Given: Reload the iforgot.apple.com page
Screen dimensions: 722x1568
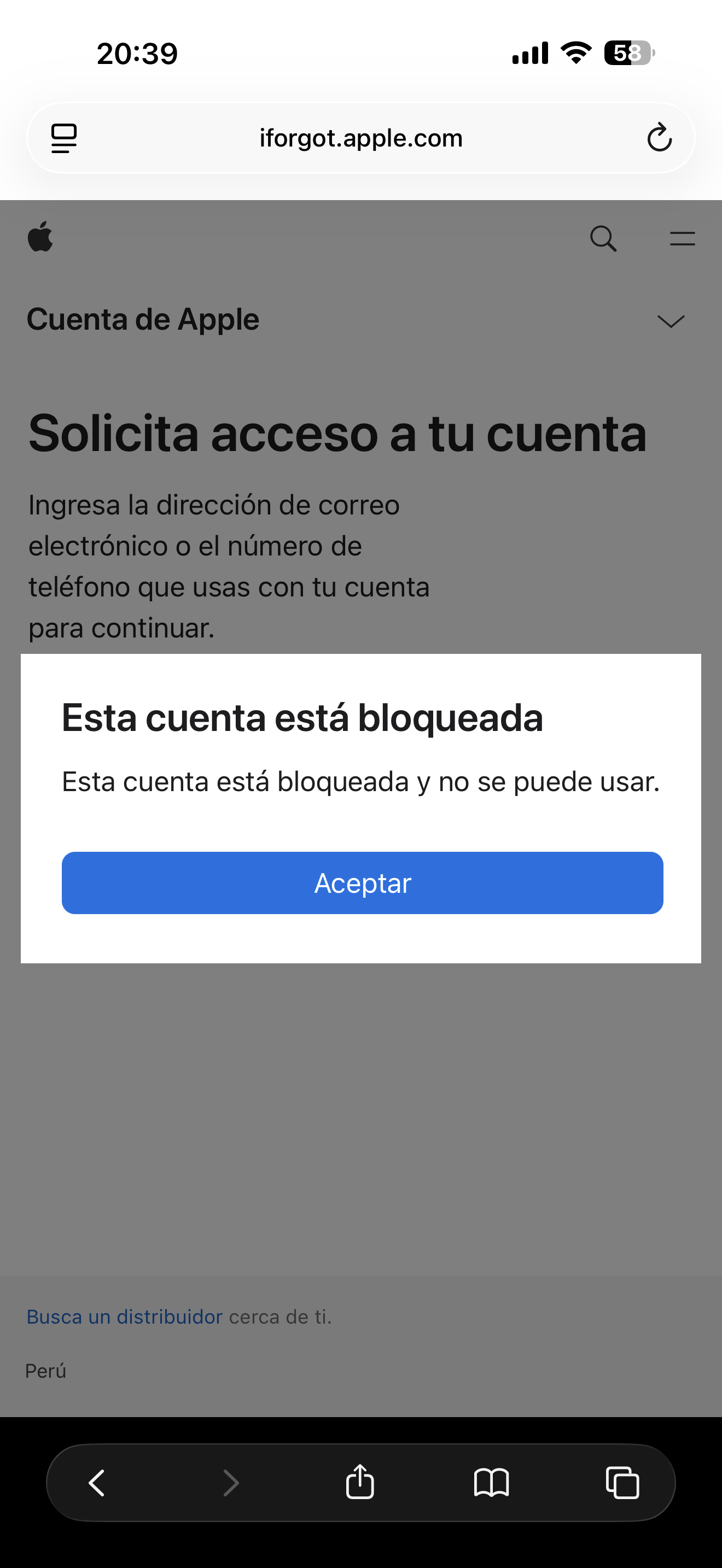Looking at the screenshot, I should [x=659, y=138].
